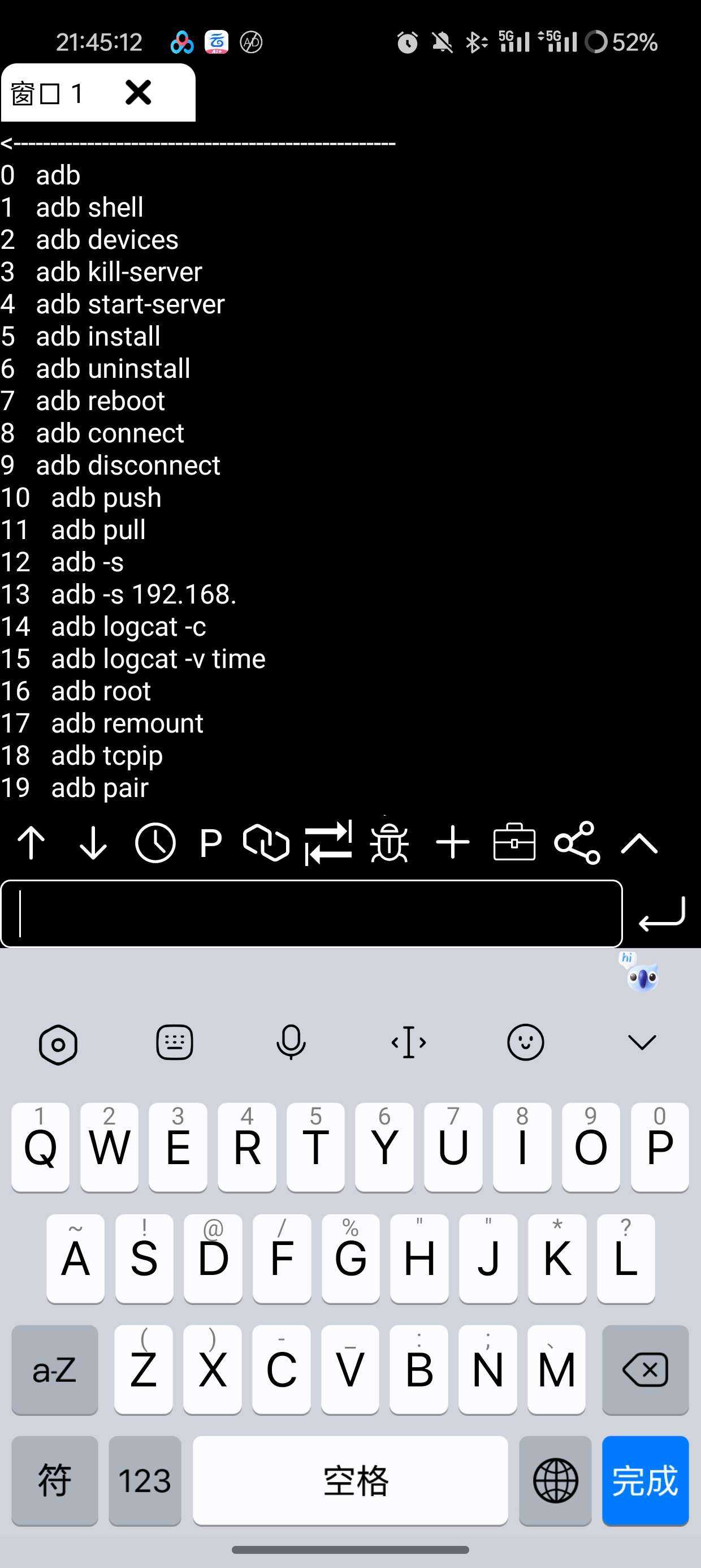This screenshot has width=701, height=1568.
Task: Open command history clock icon
Action: [155, 843]
